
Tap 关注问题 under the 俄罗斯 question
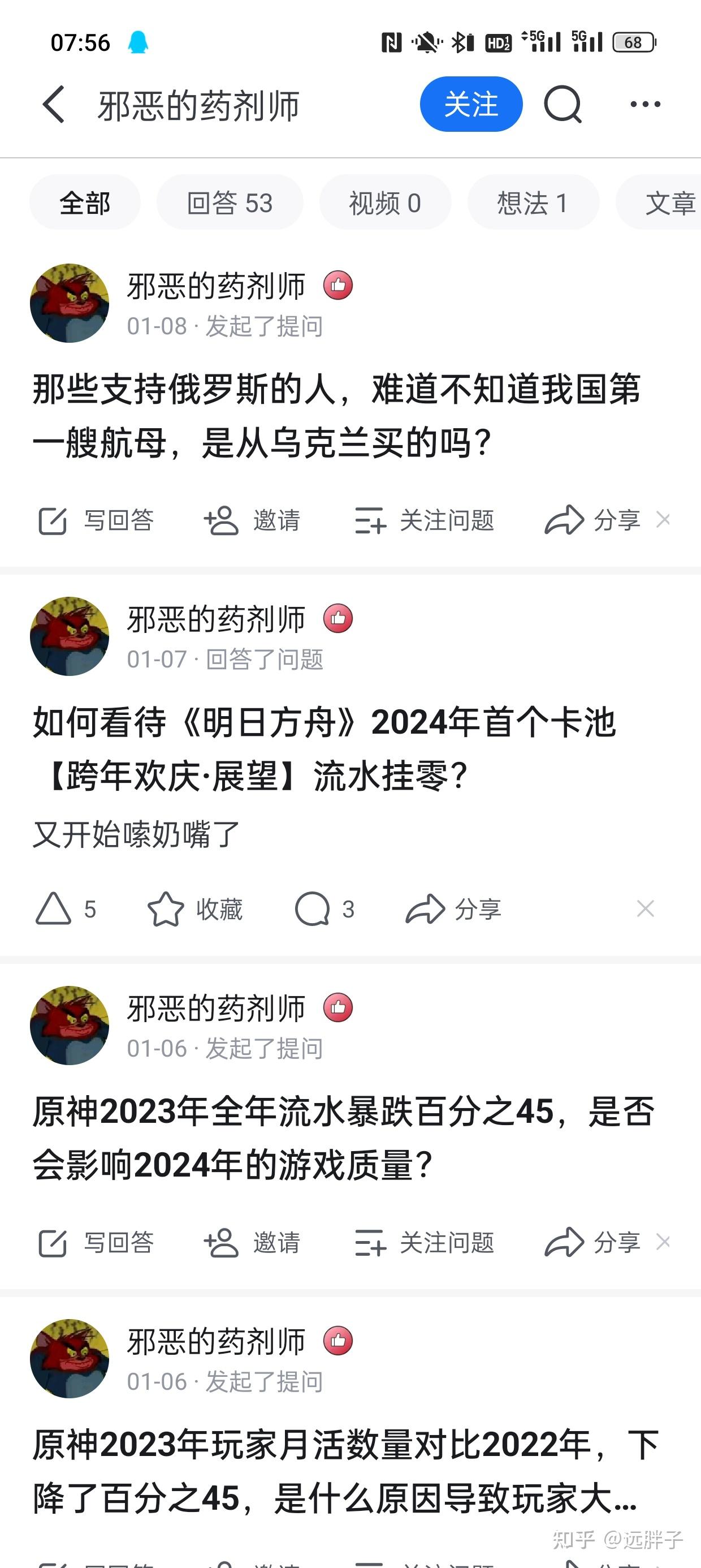(424, 521)
